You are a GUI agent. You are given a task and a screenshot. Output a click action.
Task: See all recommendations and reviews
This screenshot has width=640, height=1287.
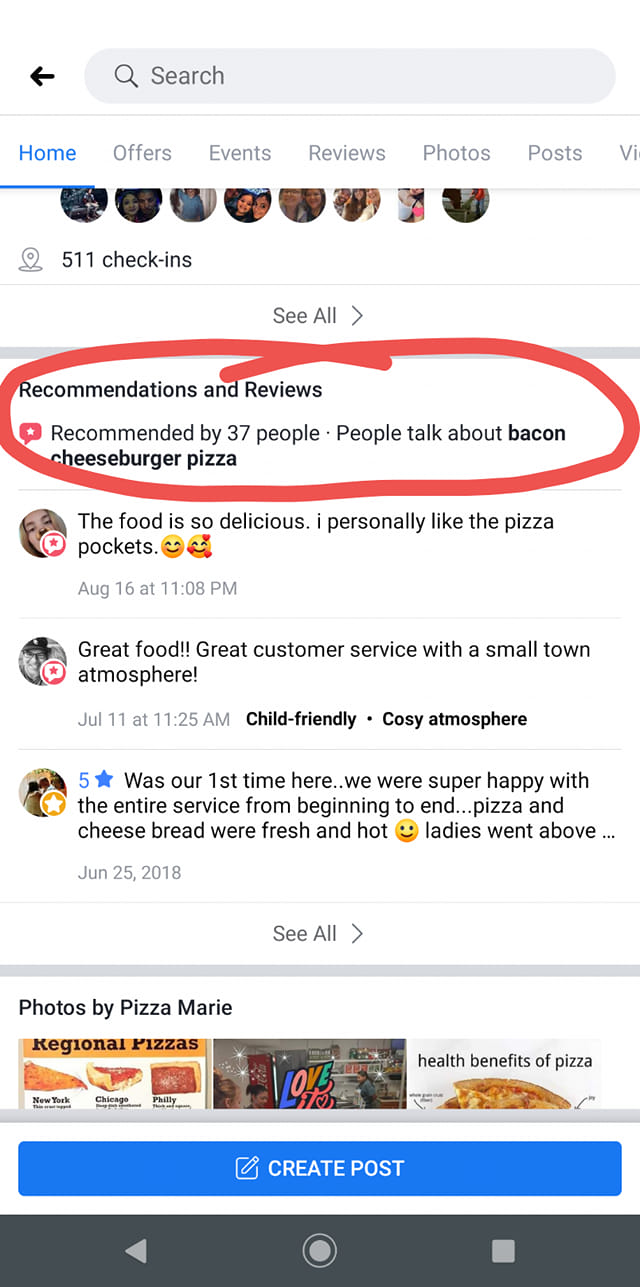click(x=318, y=934)
